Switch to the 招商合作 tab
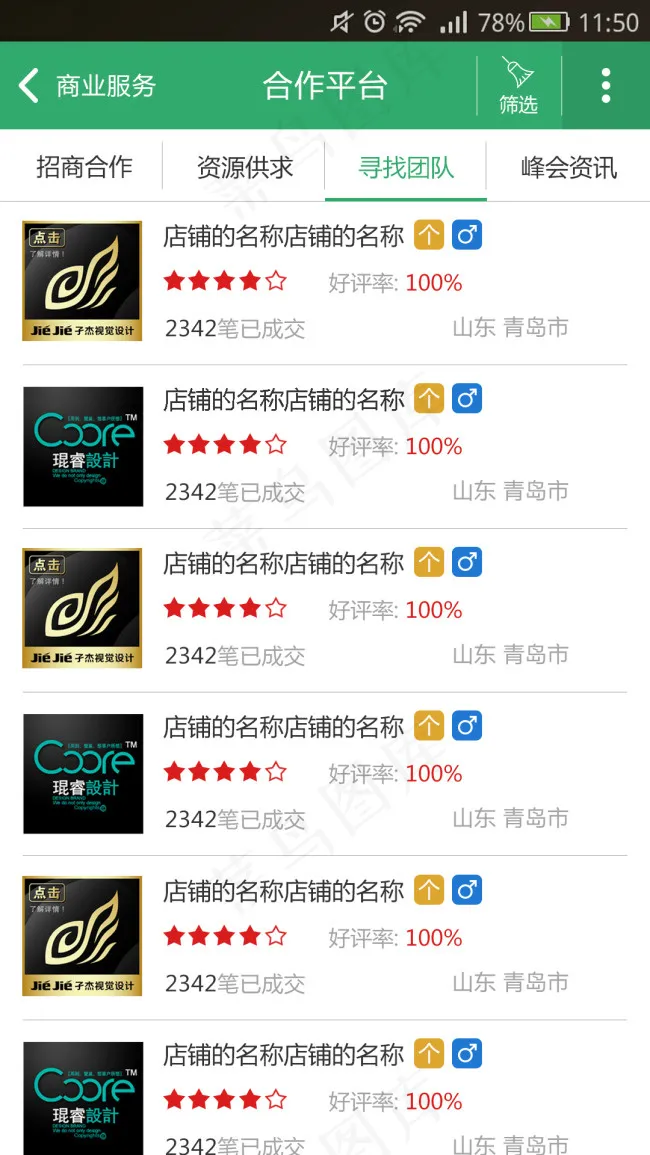The height and width of the screenshot is (1155, 650). (x=84, y=167)
